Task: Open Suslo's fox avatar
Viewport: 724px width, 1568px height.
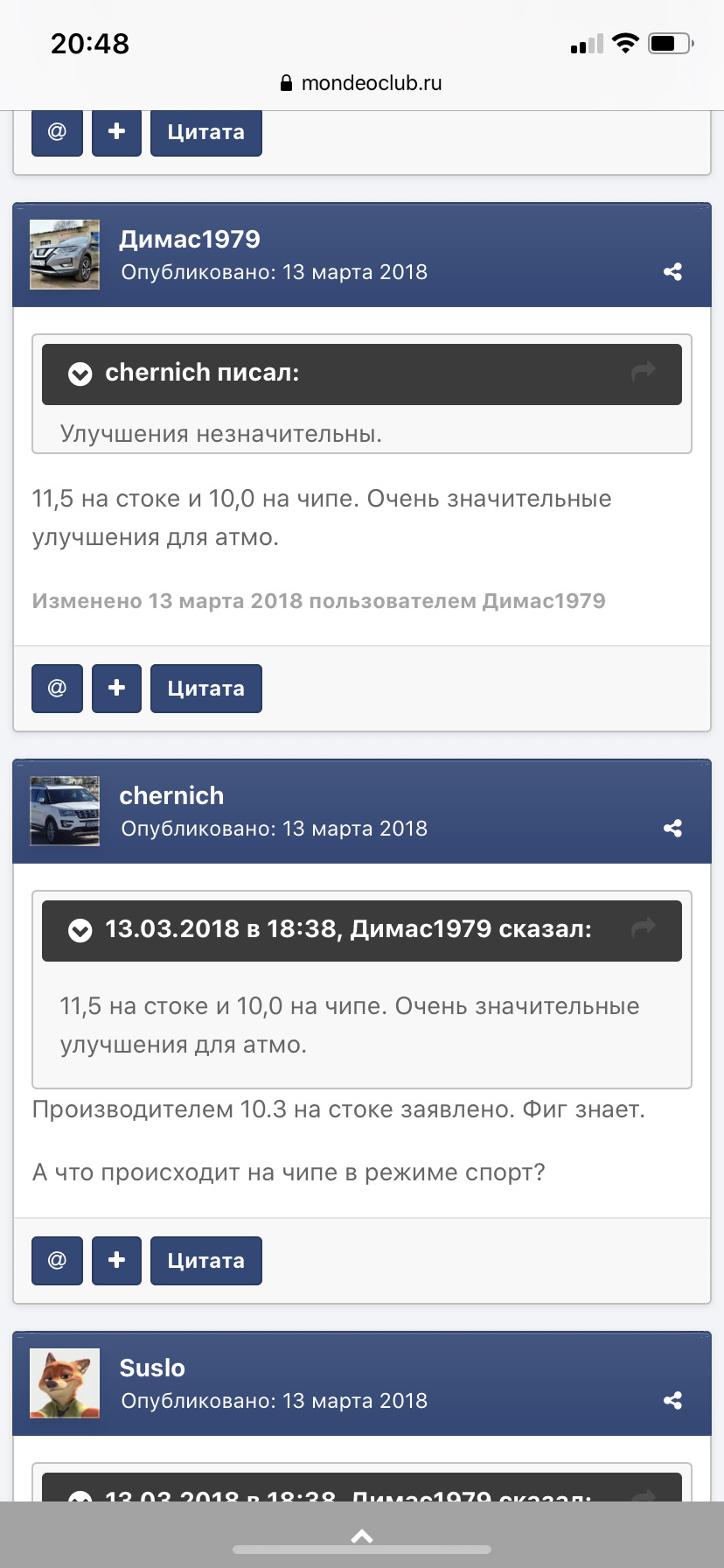Action: click(x=65, y=1383)
